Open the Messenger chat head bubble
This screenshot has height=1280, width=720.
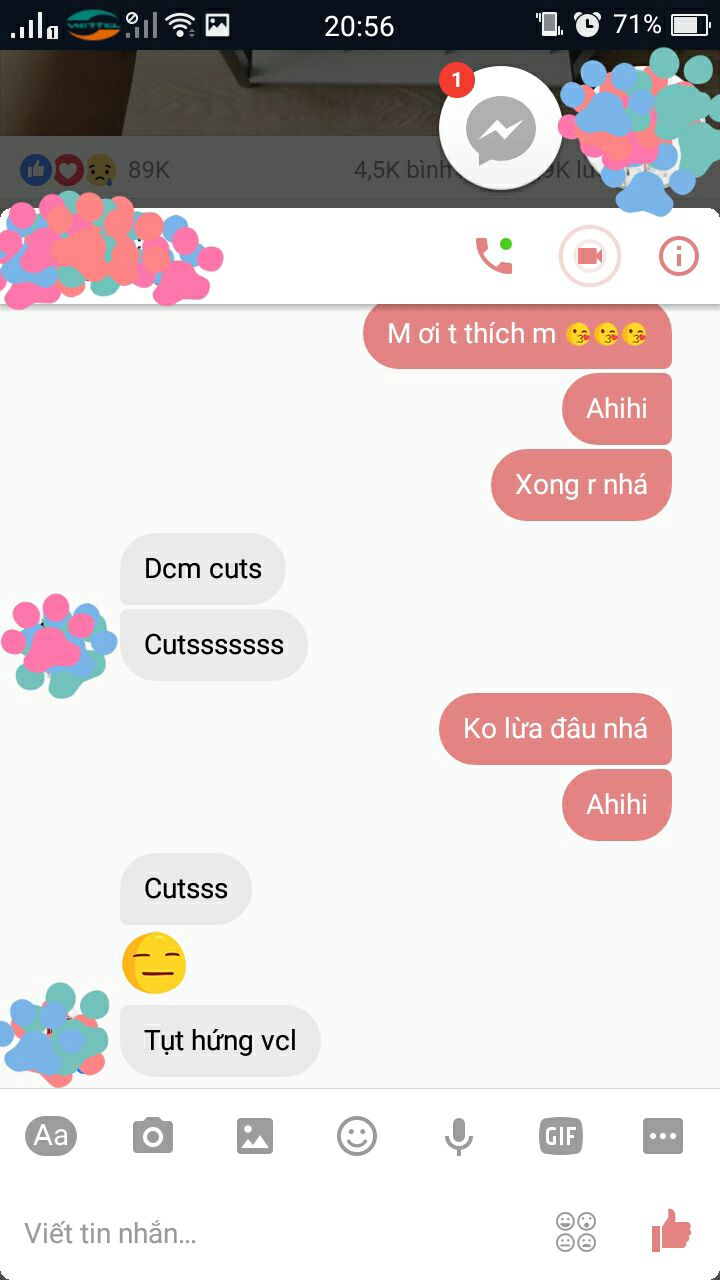500,129
